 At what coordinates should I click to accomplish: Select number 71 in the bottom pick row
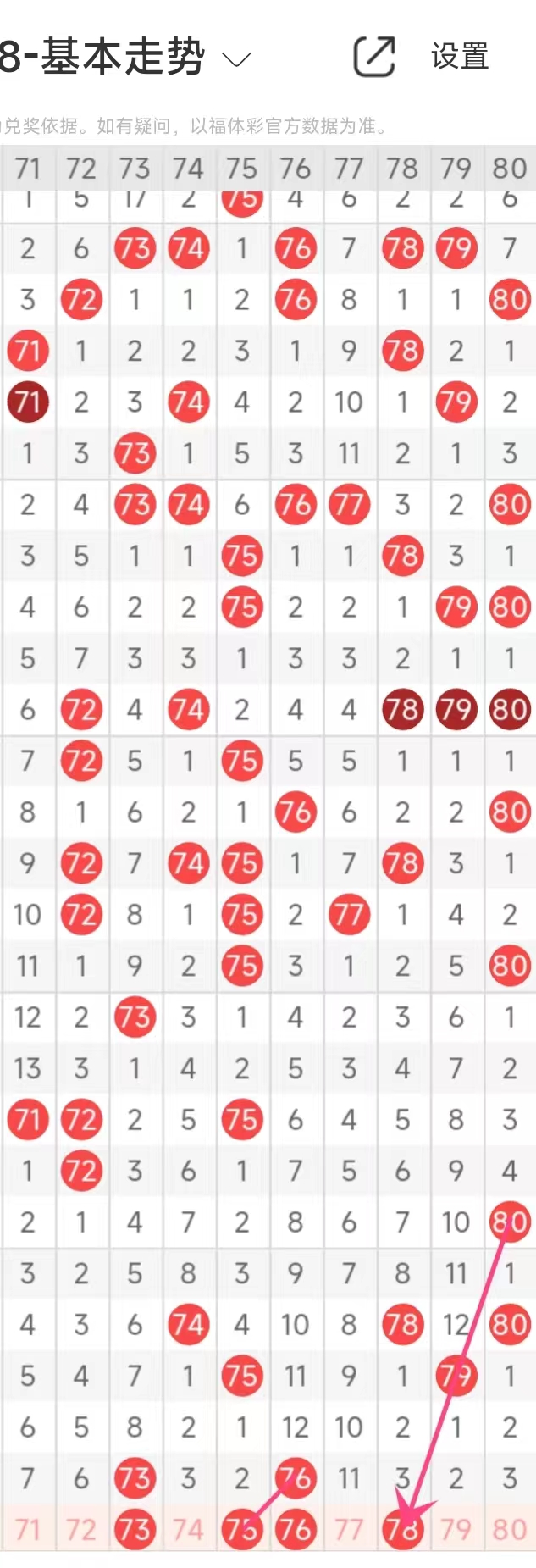tap(27, 1529)
